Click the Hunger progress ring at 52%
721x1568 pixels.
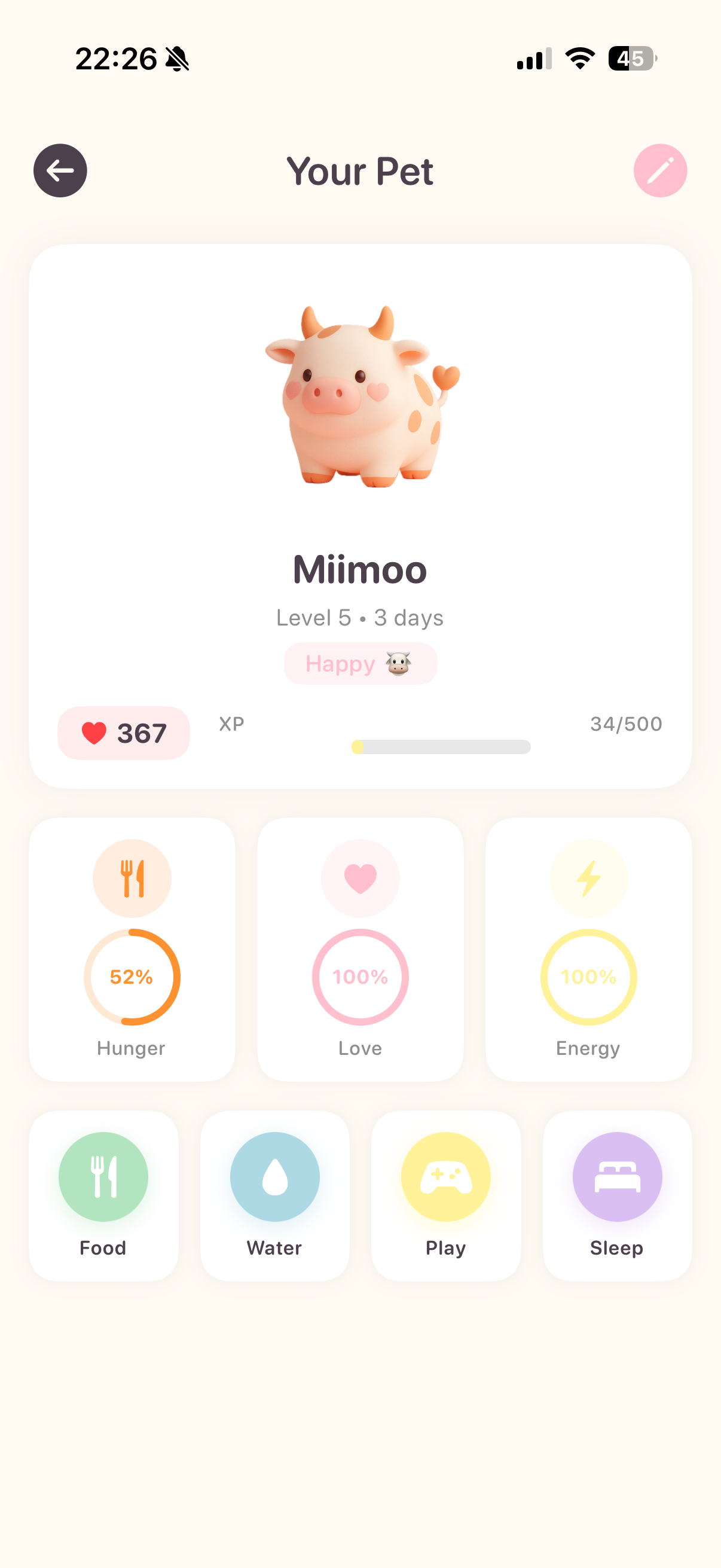(132, 977)
